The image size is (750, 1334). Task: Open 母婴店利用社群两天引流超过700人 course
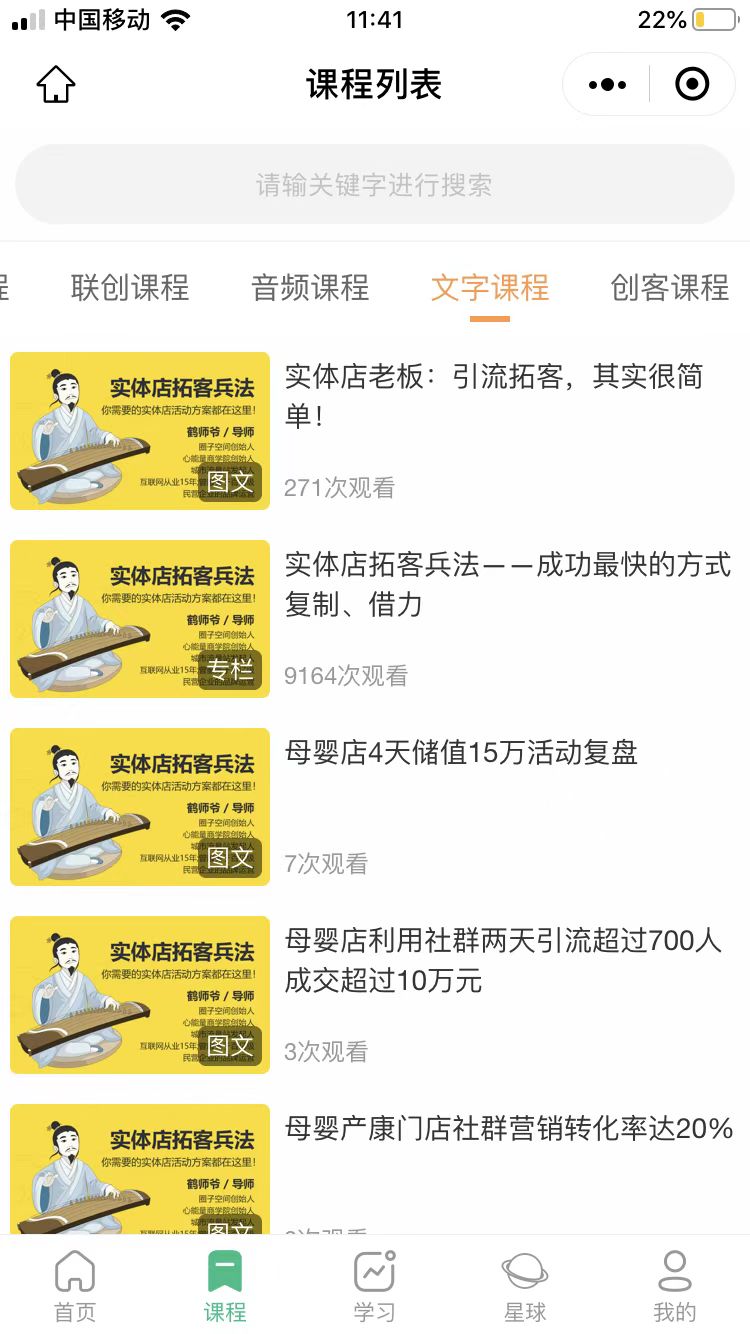(x=503, y=960)
